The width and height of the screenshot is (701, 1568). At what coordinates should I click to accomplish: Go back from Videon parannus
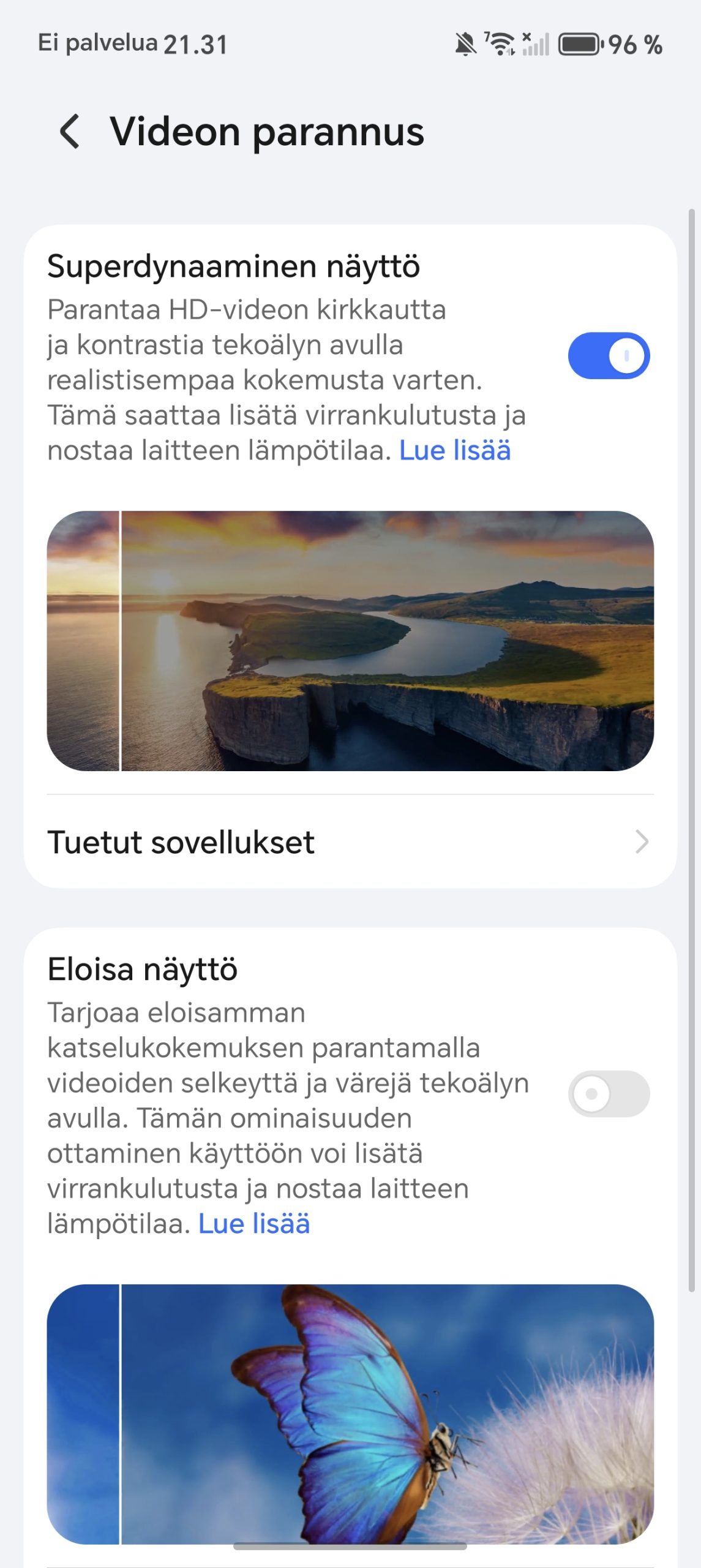[x=70, y=132]
